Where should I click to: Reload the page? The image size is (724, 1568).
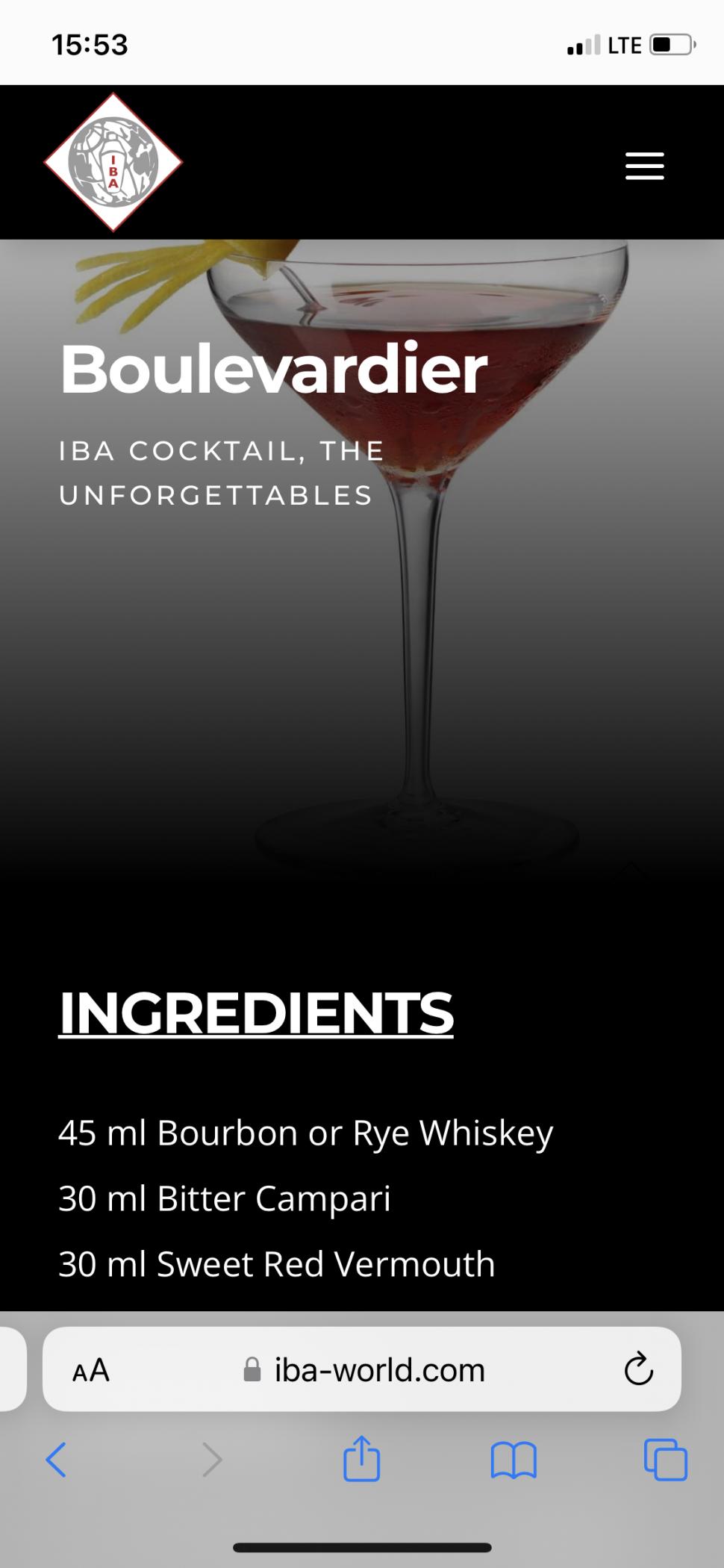[638, 1369]
